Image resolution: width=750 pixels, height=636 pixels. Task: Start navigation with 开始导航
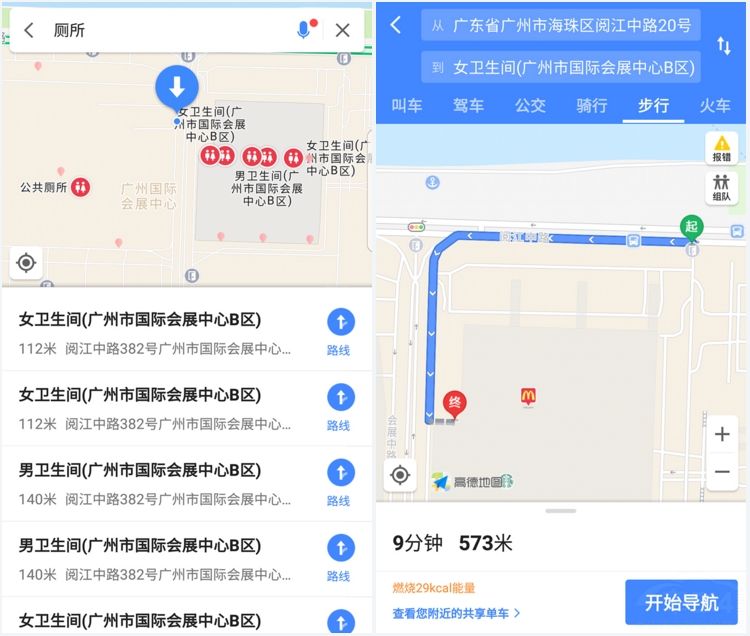click(x=681, y=602)
